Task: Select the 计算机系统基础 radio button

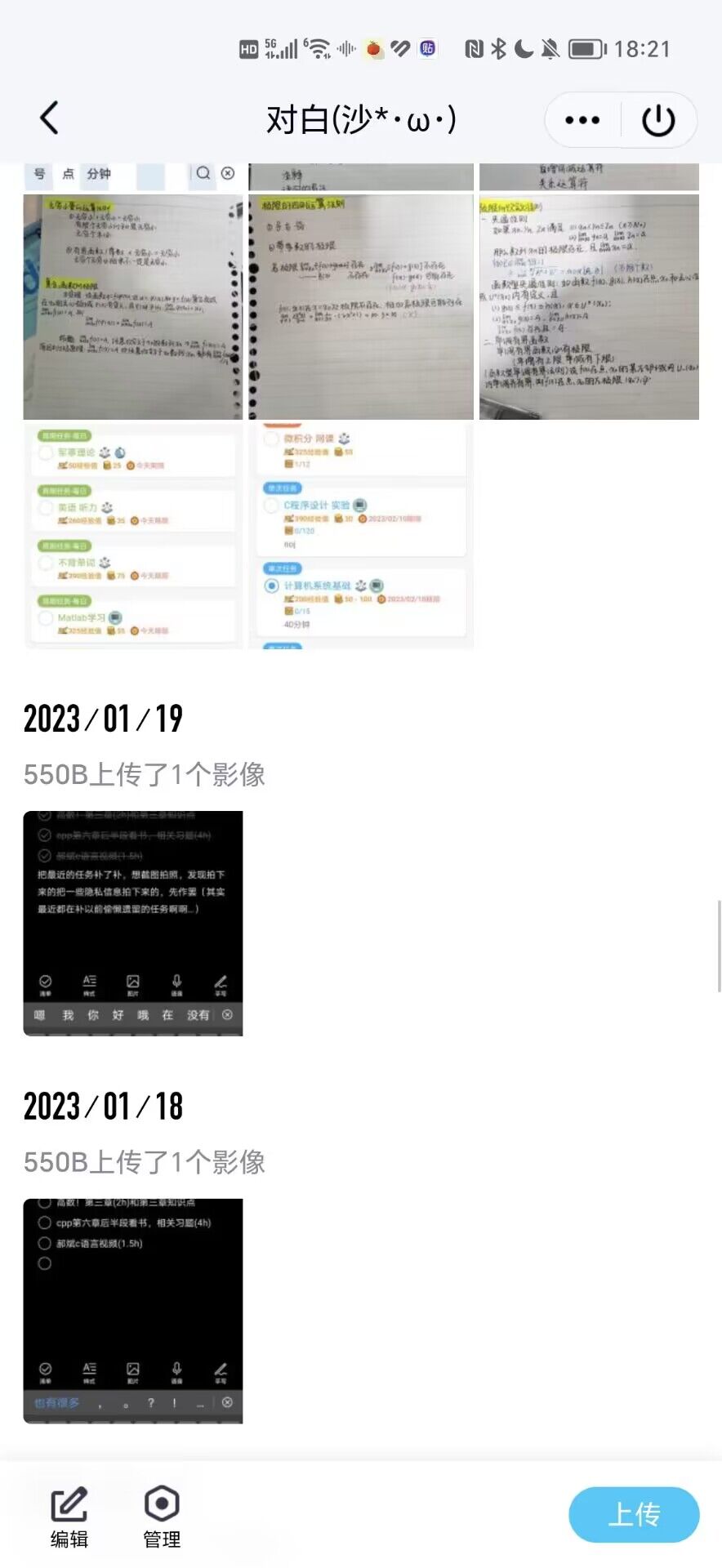Action: (270, 585)
